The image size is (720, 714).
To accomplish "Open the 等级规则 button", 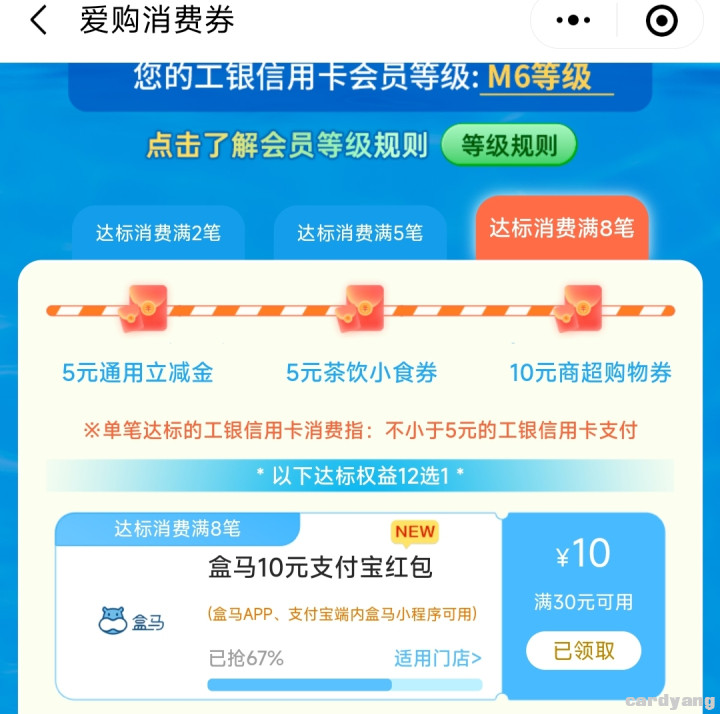I will pos(509,146).
